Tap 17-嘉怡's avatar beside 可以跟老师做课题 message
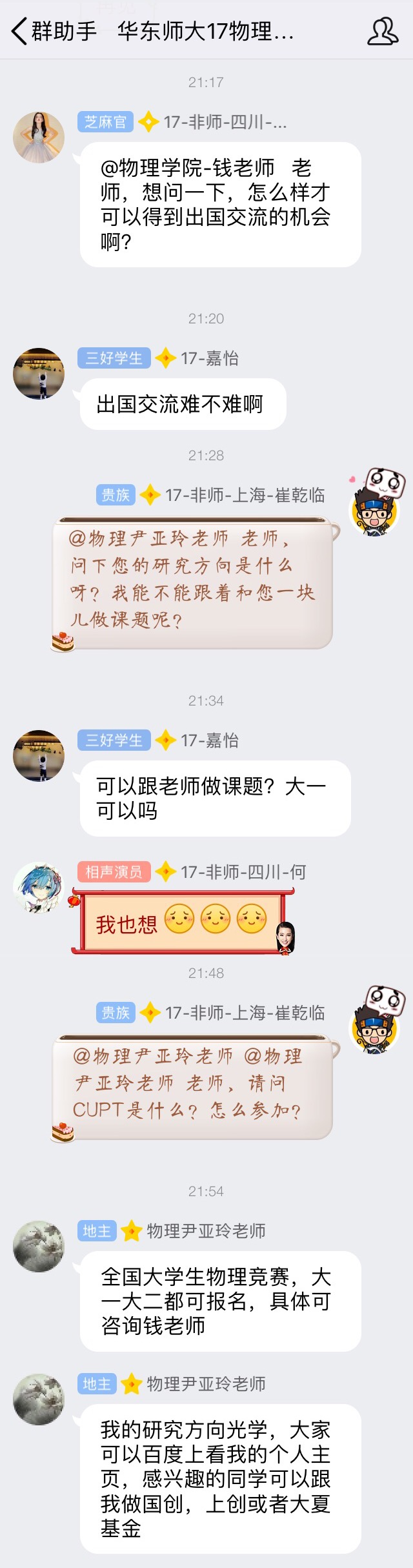The width and height of the screenshot is (413, 1568). click(x=39, y=755)
